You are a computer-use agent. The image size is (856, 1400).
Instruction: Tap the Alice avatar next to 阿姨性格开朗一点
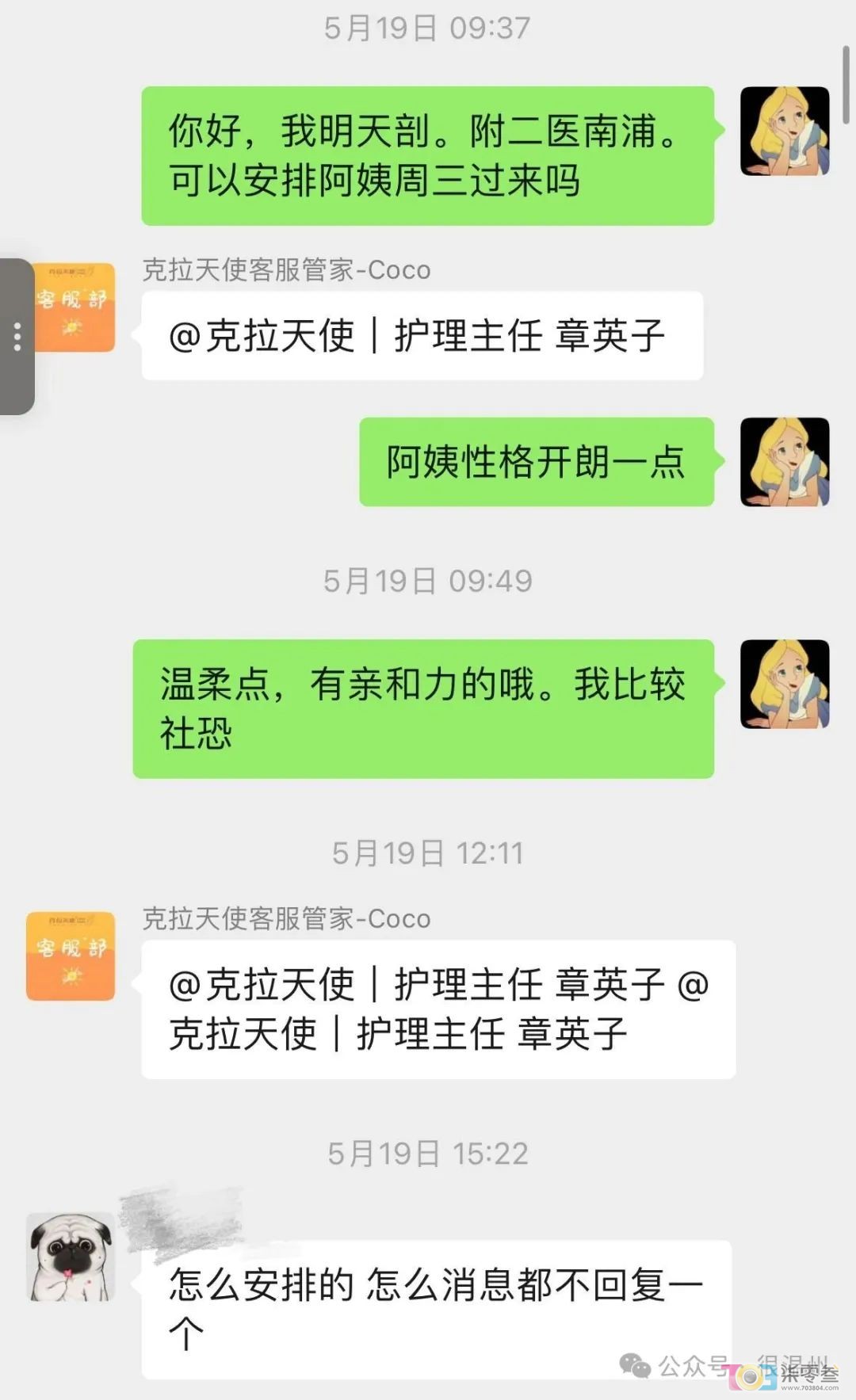coord(785,462)
